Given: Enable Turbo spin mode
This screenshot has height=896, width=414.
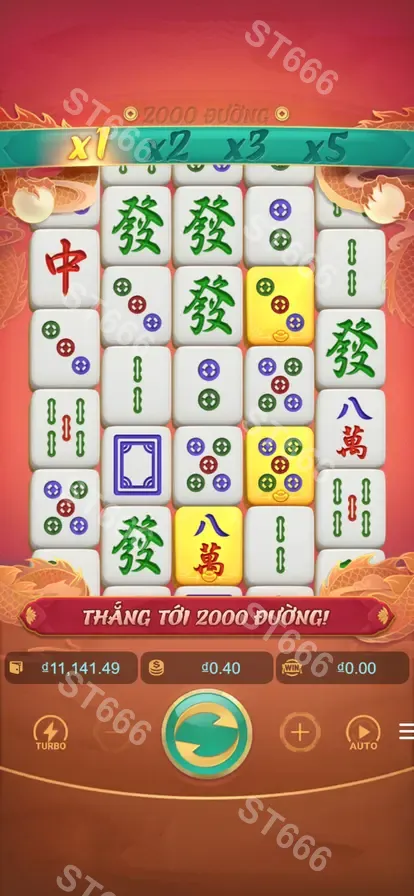Looking at the screenshot, I should 51,733.
